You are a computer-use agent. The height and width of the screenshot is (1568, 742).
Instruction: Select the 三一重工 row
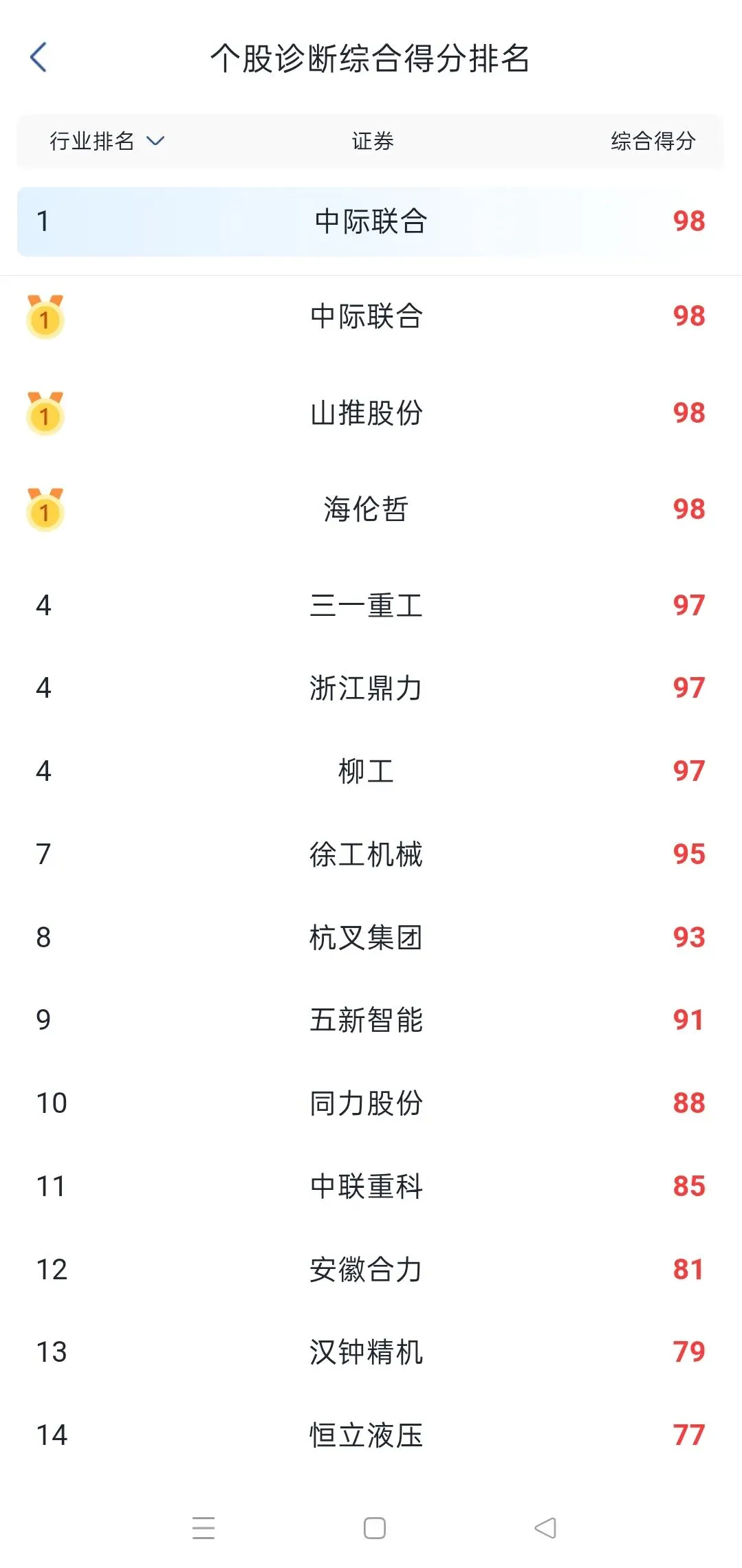371,606
